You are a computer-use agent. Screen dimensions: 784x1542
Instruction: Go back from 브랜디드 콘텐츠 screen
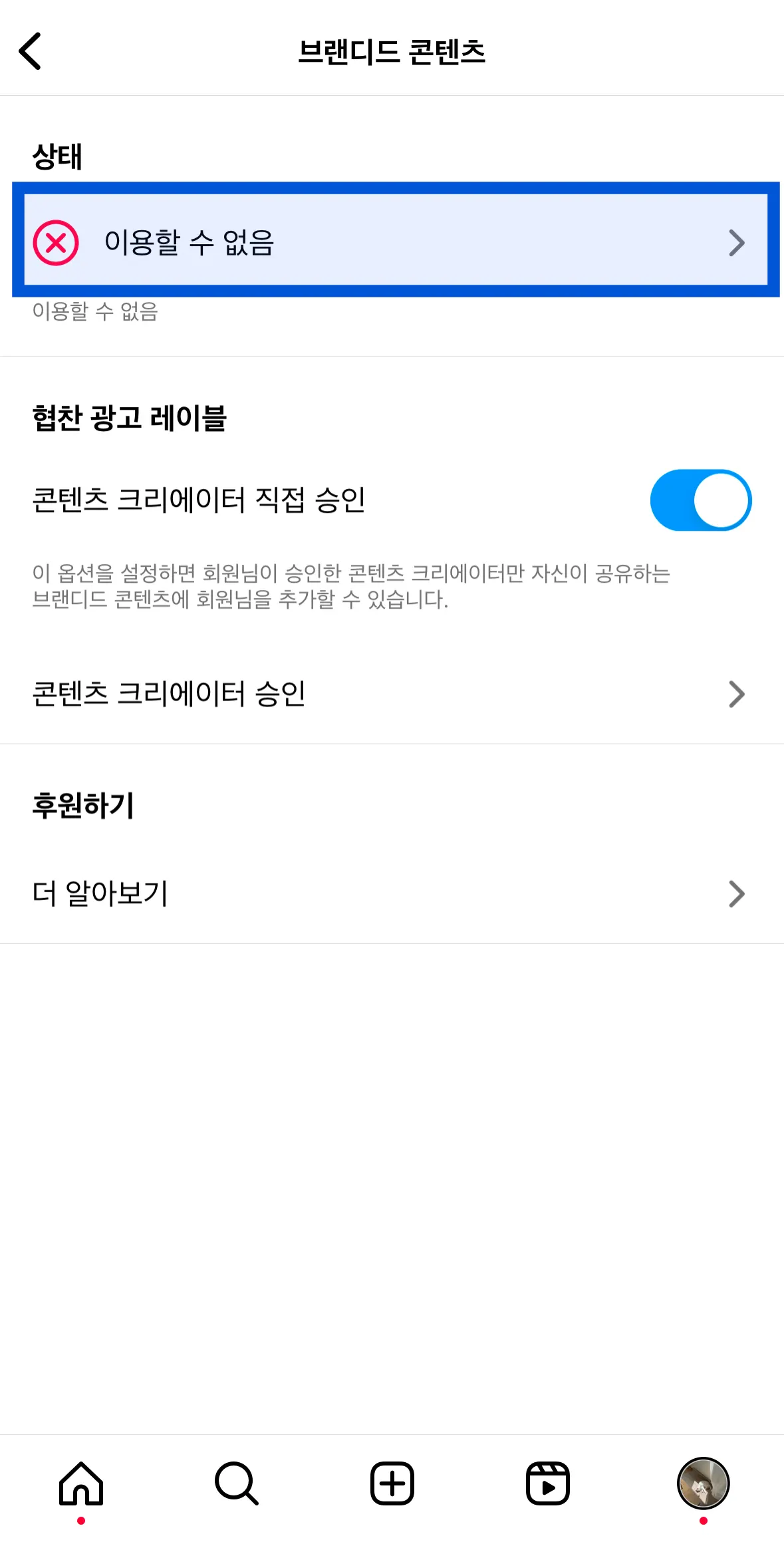(31, 51)
